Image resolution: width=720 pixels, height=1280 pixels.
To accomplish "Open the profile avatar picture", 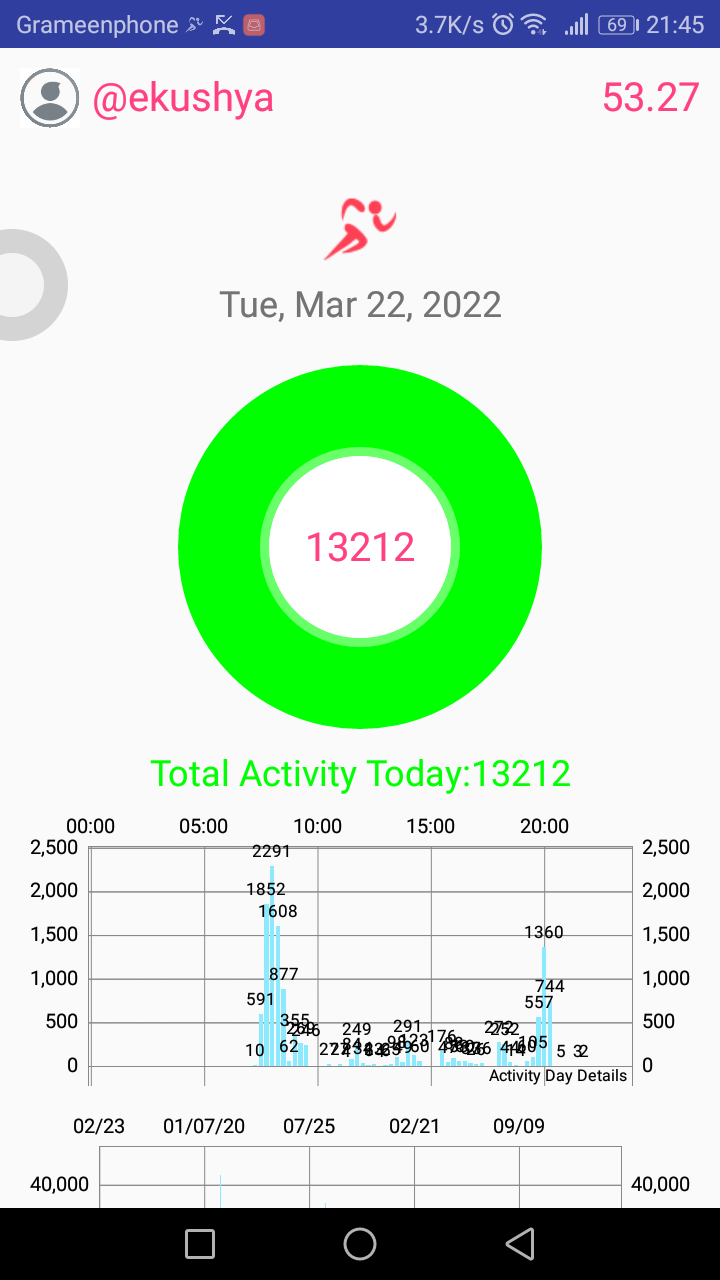I will (x=50, y=98).
